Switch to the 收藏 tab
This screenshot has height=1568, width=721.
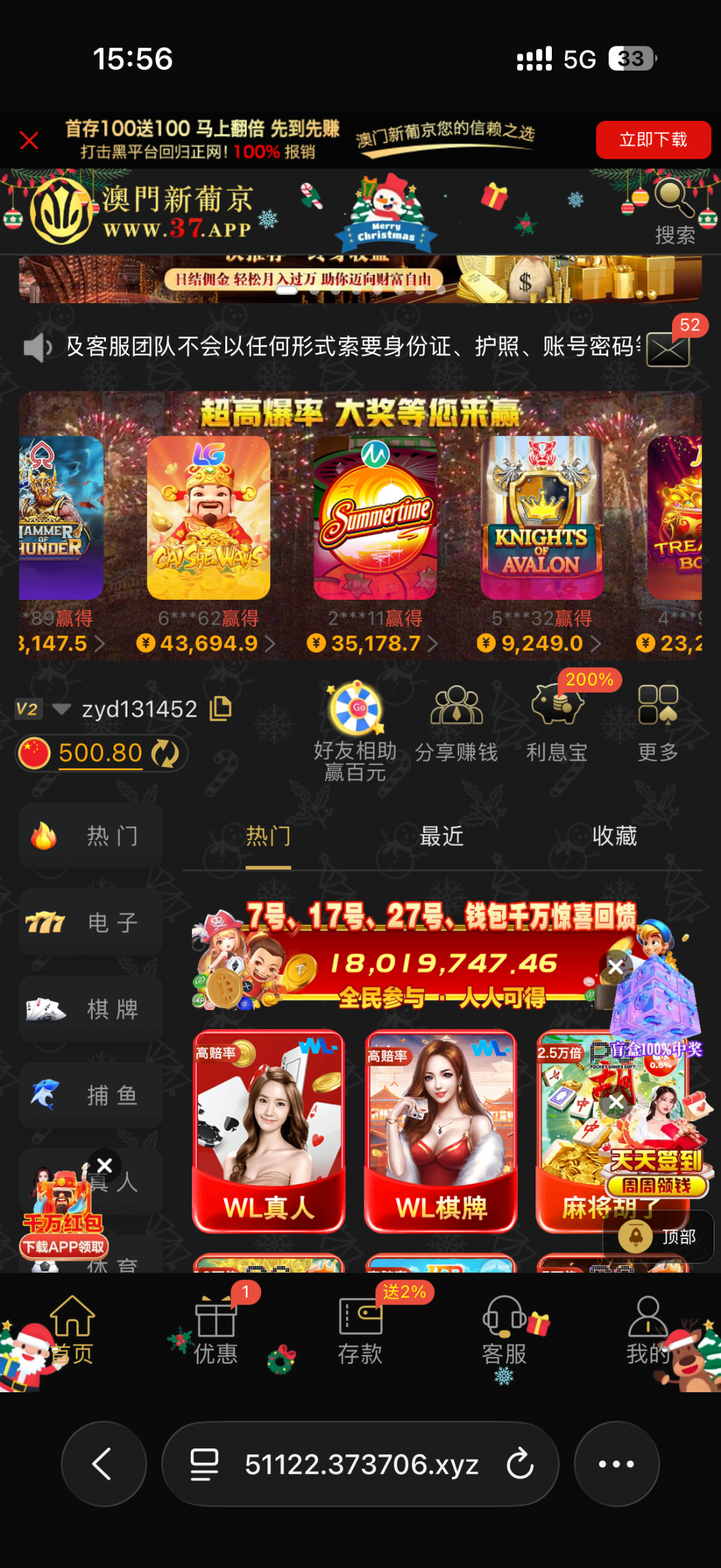click(614, 836)
